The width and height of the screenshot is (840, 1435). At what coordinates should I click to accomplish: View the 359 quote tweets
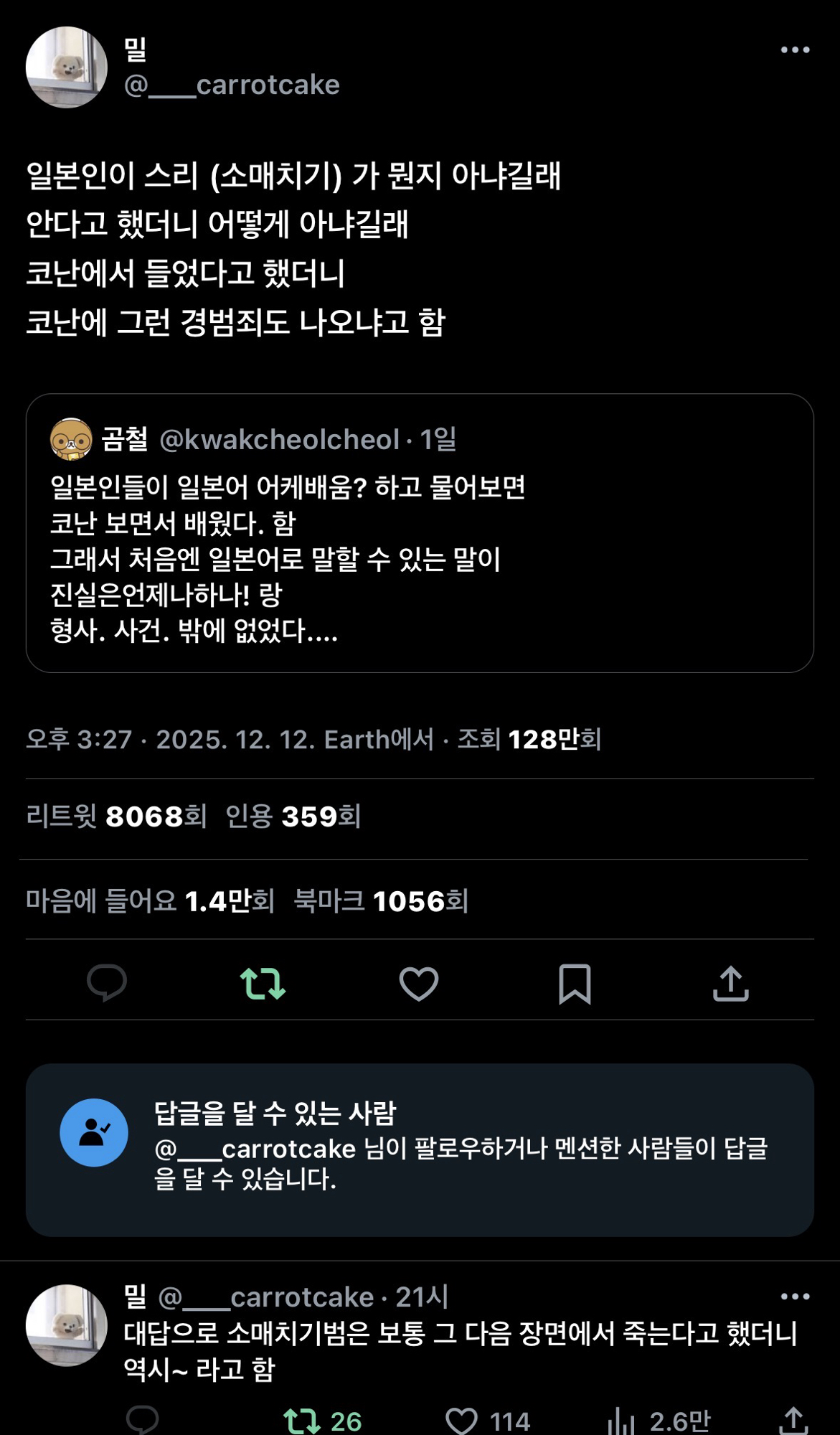click(293, 817)
